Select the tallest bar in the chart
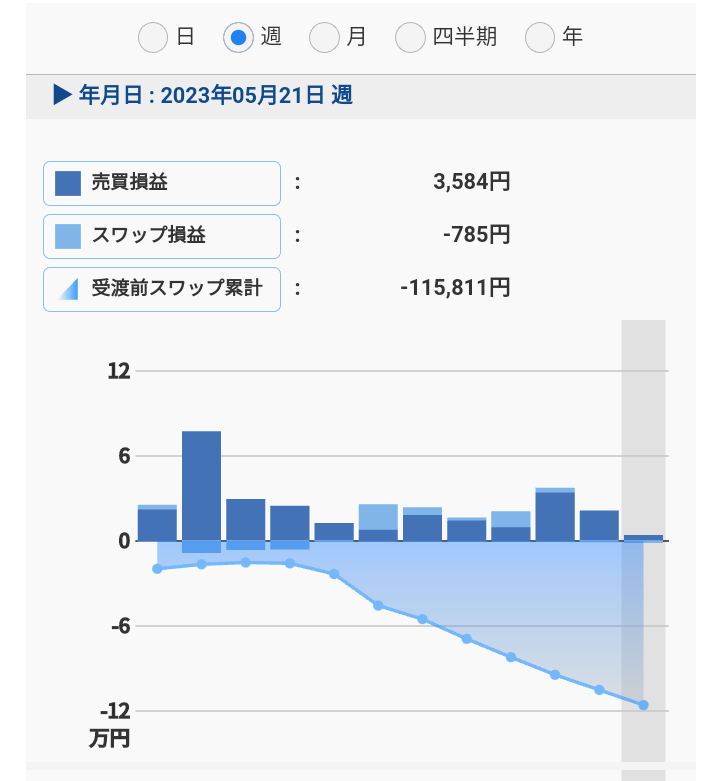719x781 pixels. (x=201, y=486)
